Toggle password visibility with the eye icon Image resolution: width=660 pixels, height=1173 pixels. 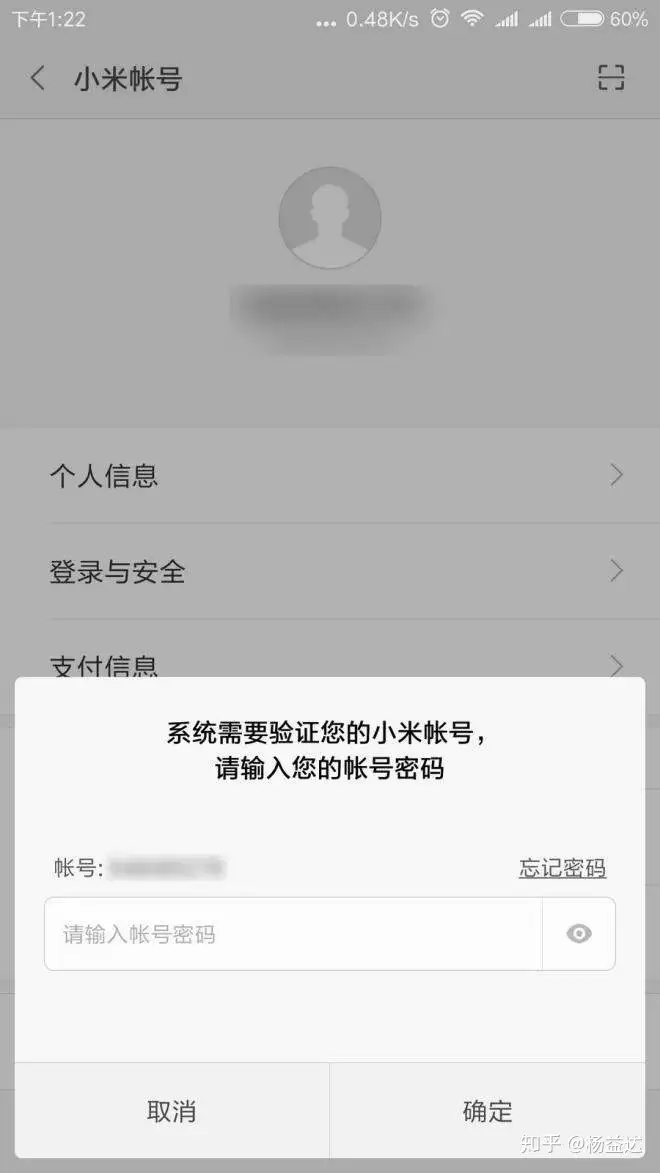coord(579,934)
